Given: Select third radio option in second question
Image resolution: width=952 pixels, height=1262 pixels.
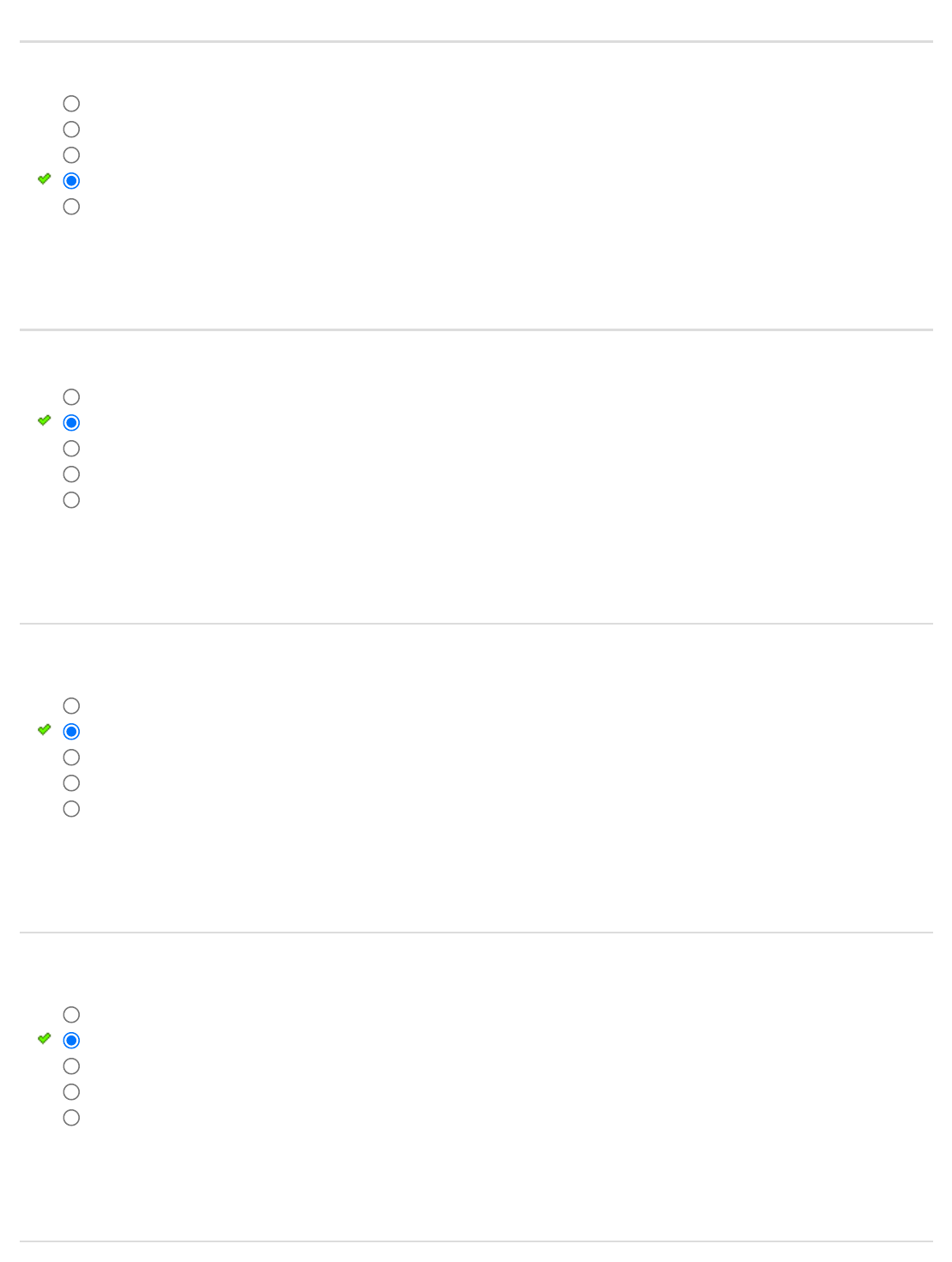Looking at the screenshot, I should coord(71,449).
